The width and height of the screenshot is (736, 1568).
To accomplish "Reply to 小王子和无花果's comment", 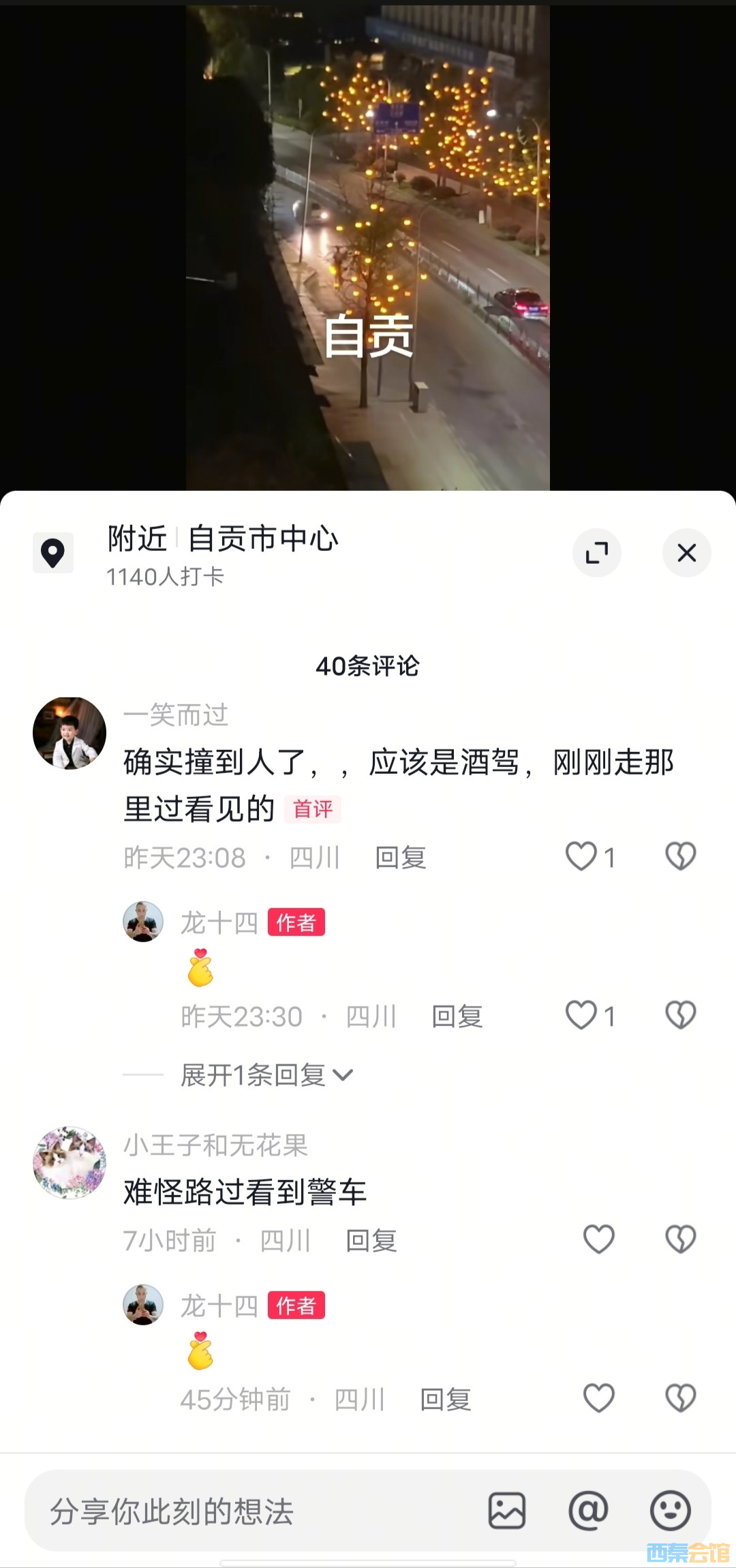I will pos(371,1241).
